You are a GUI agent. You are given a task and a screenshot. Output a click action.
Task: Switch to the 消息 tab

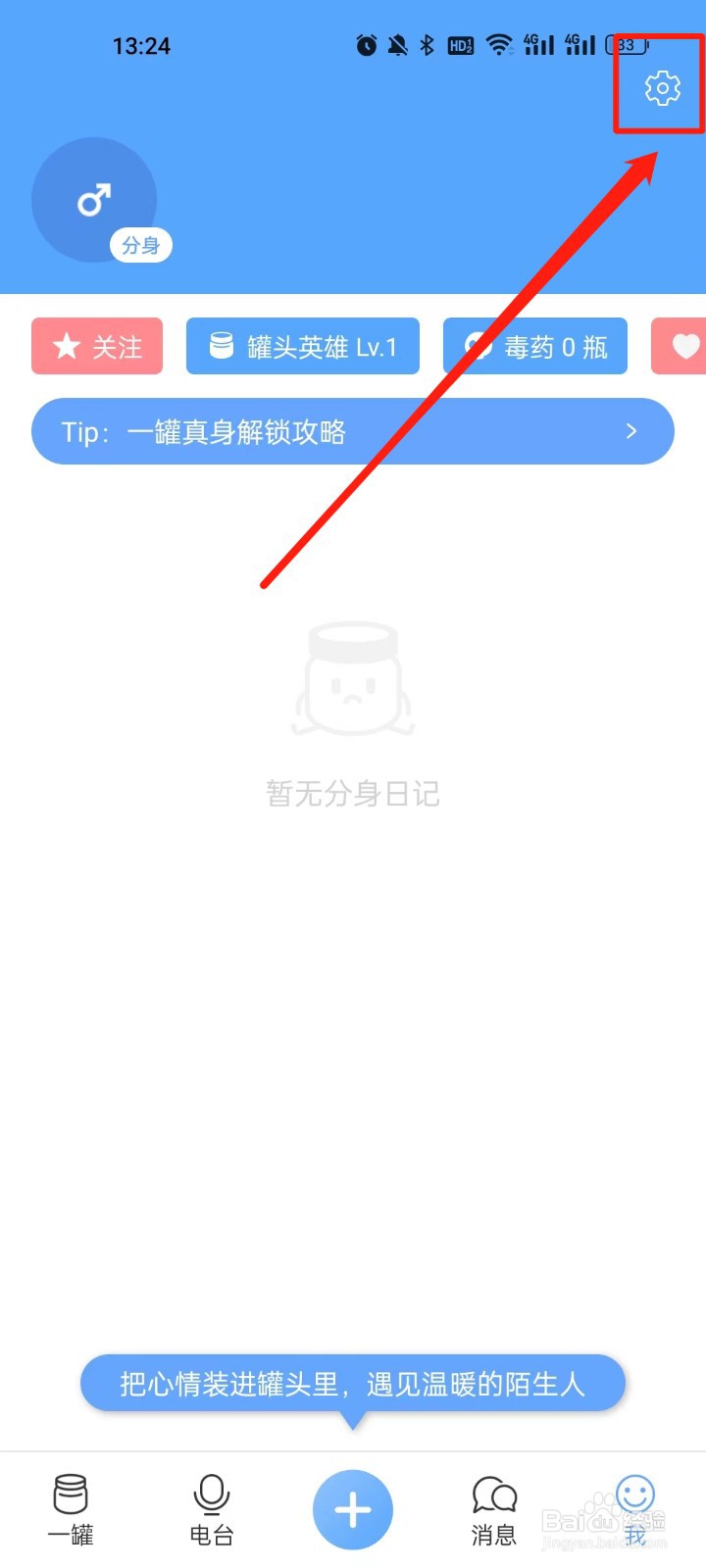pos(493,1509)
